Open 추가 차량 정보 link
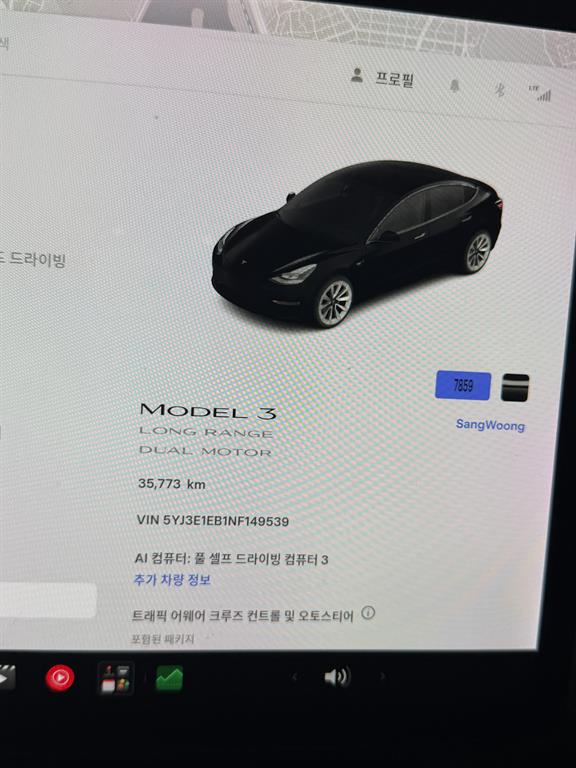 (172, 580)
